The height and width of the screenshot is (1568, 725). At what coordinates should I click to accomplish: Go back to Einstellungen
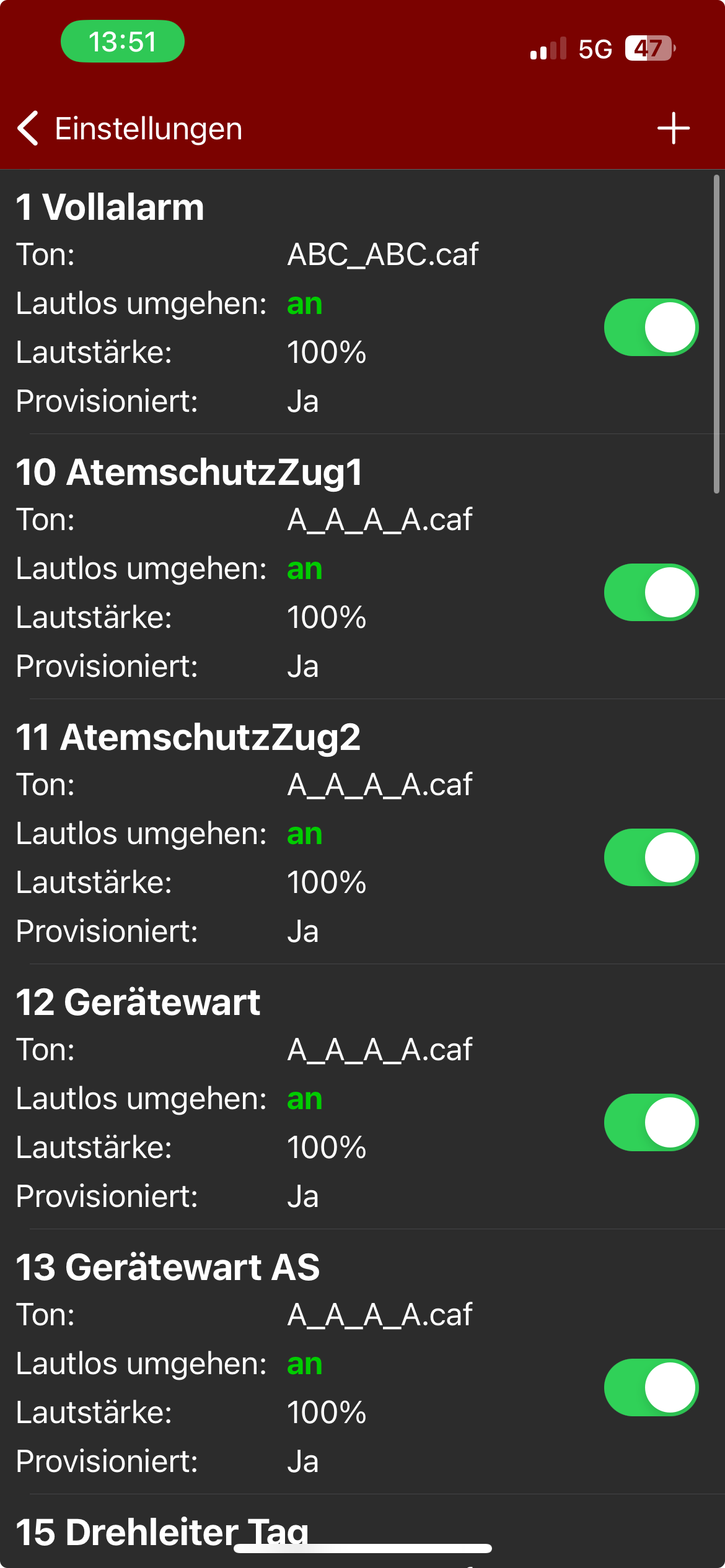130,129
